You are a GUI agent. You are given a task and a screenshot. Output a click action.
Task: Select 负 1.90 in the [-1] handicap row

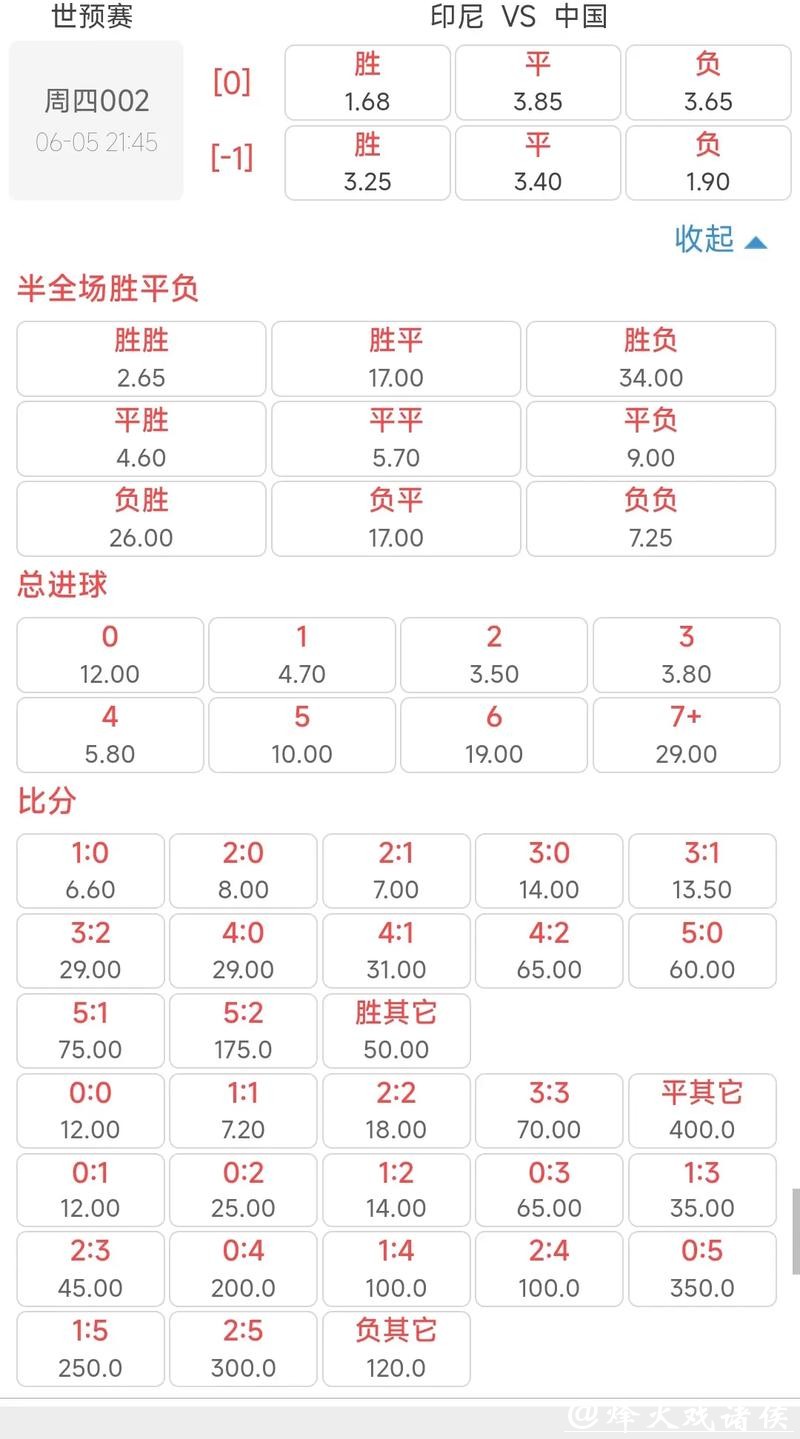[x=708, y=163]
